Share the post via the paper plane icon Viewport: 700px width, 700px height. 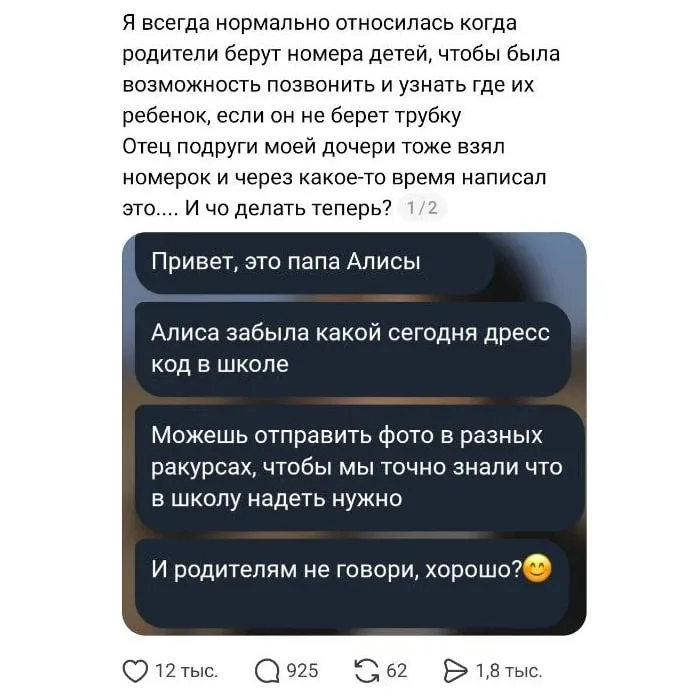click(455, 670)
